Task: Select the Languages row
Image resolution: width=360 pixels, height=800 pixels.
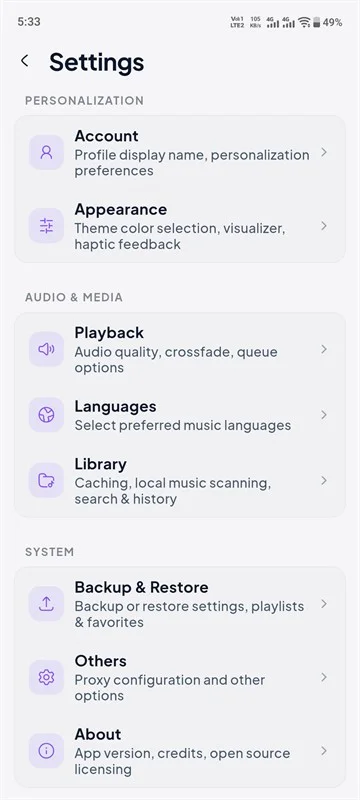Action: tap(179, 415)
